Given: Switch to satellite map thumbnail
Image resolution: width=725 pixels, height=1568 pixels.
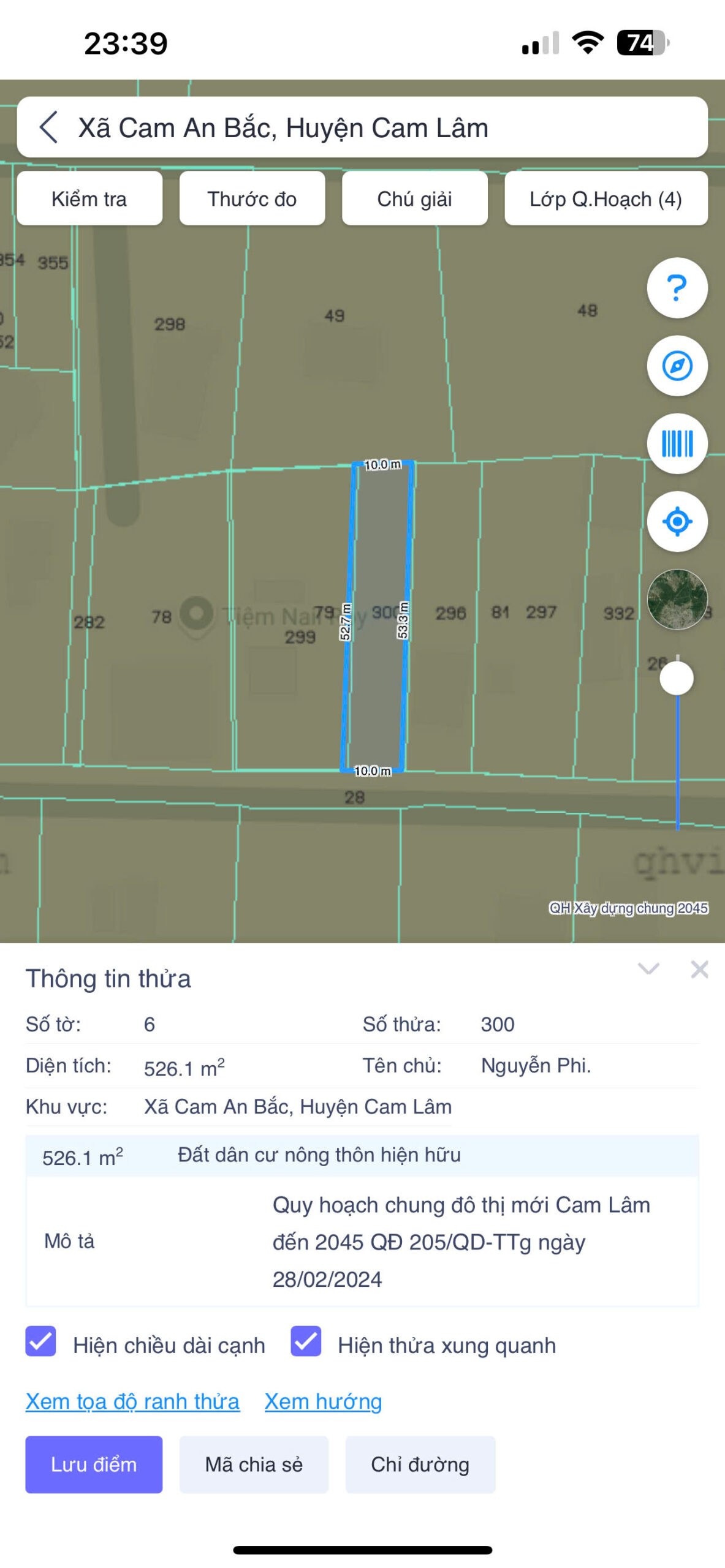Looking at the screenshot, I should (x=677, y=599).
